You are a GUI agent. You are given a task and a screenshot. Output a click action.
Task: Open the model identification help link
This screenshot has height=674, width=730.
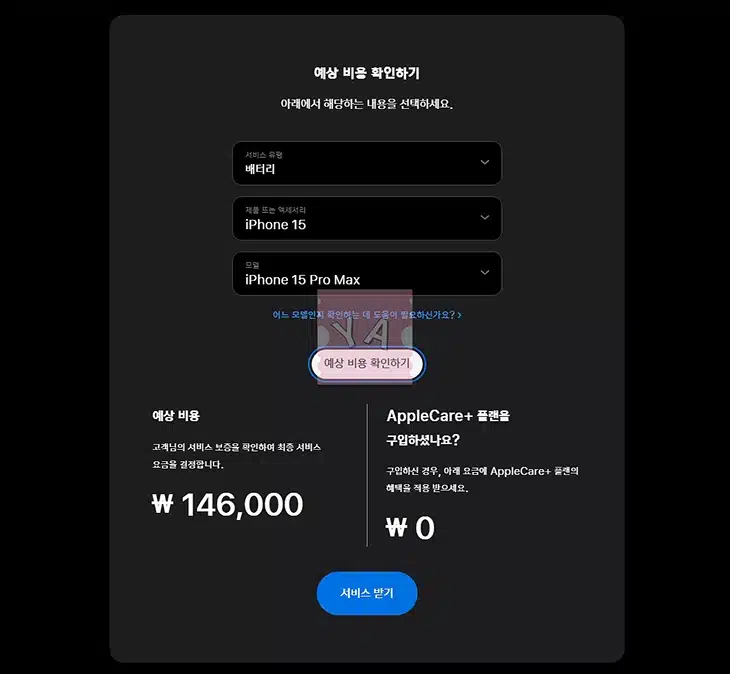[x=366, y=314]
